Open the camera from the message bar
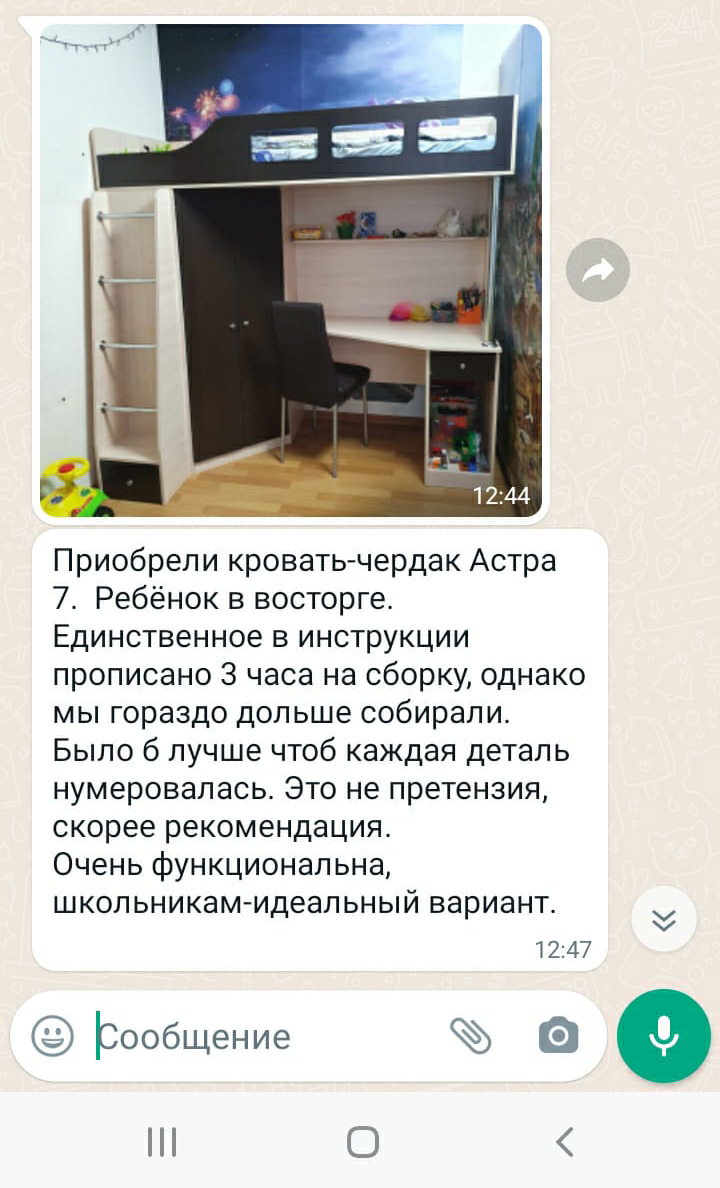 [x=558, y=1036]
